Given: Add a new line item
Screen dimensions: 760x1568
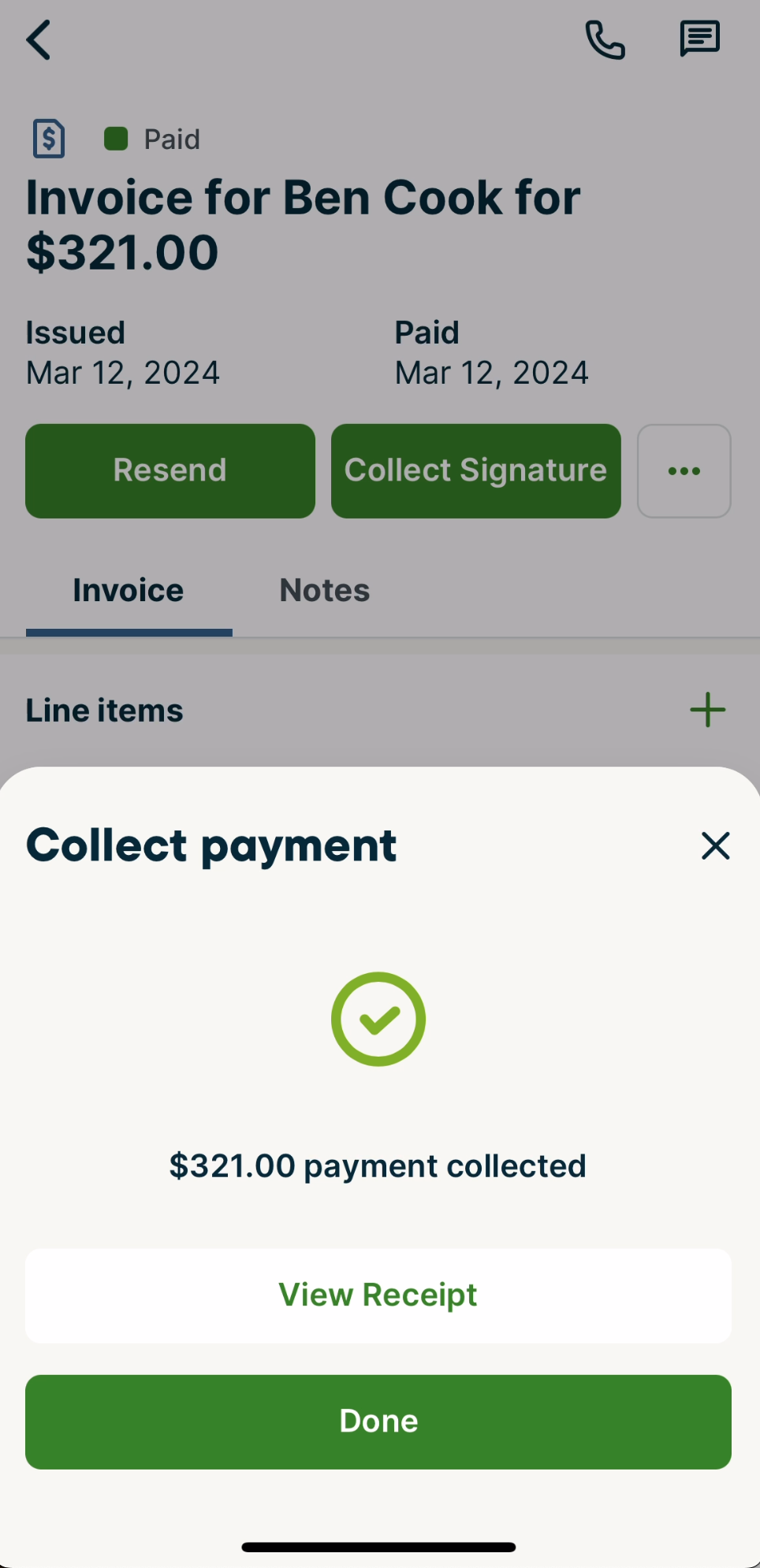Looking at the screenshot, I should click(707, 710).
